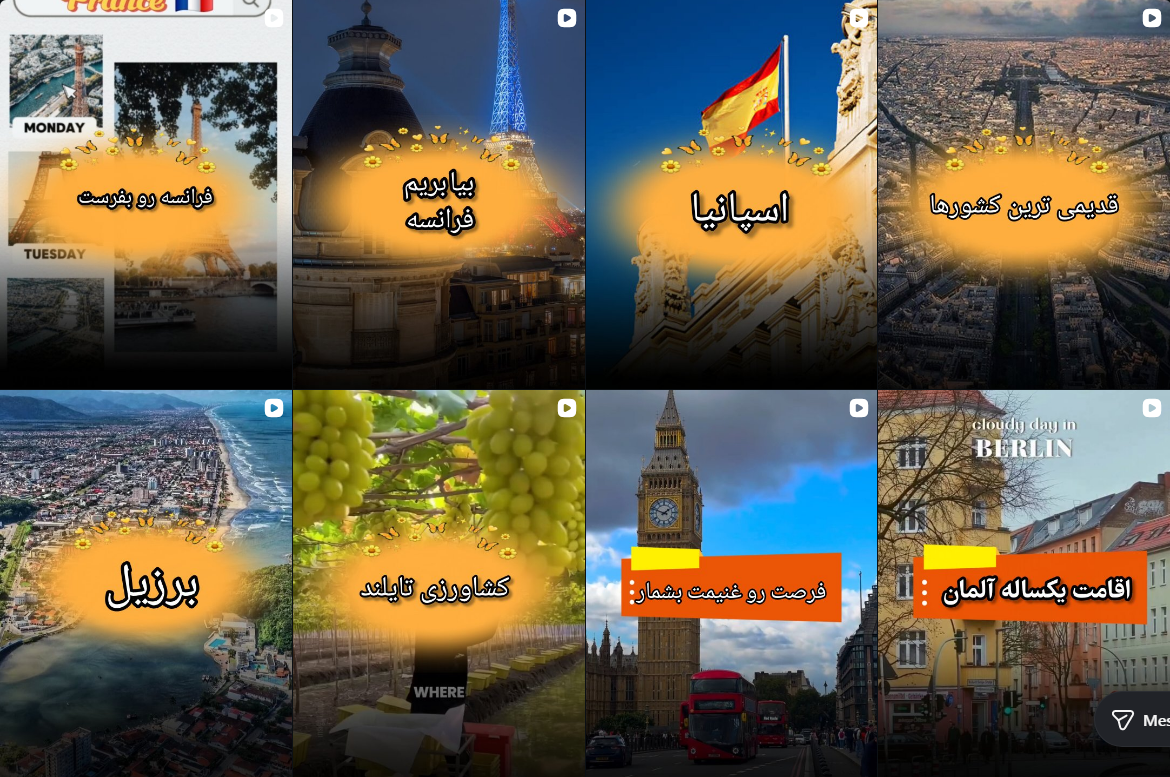The image size is (1170, 777).
Task: Open the Messages floating button
Action: 1136,720
